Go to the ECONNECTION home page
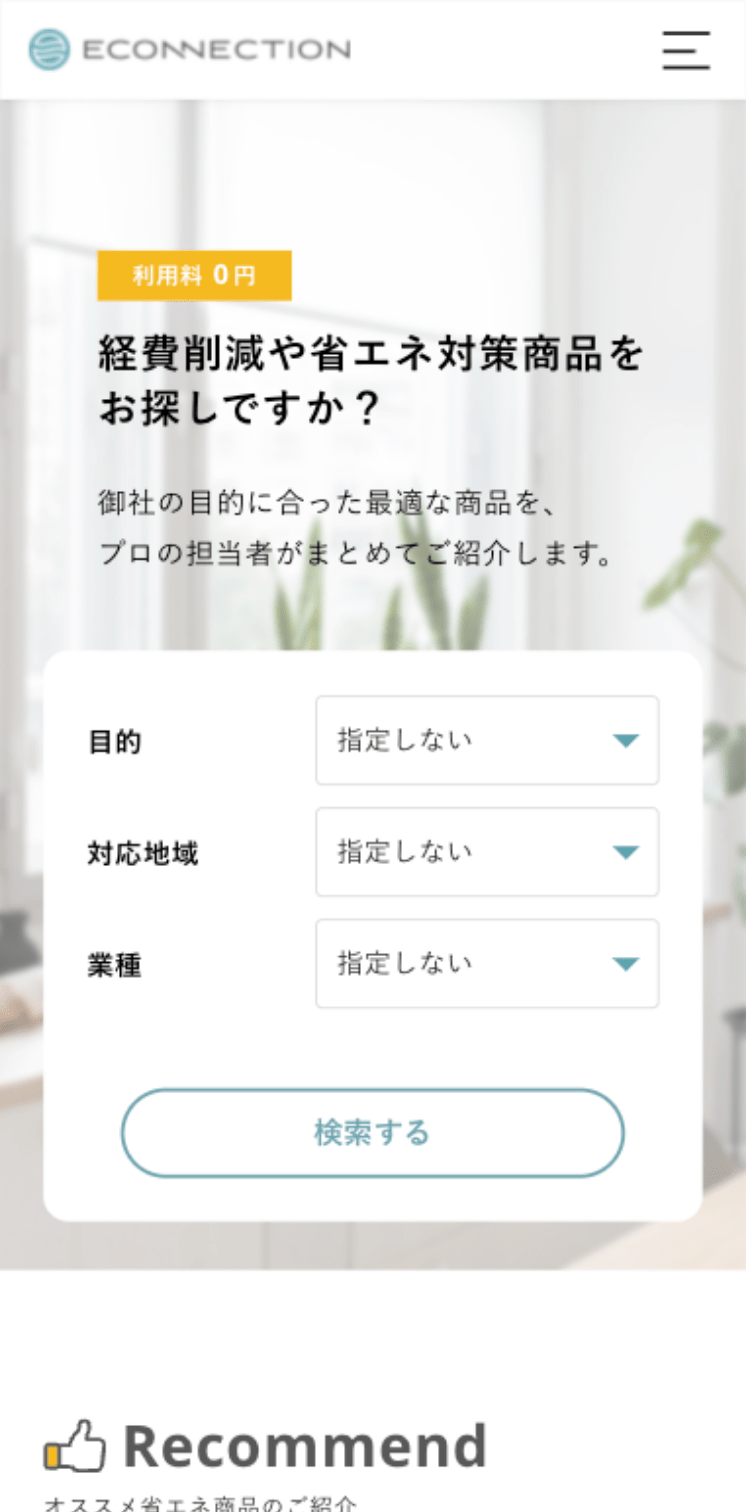The image size is (746, 1512). pyautogui.click(x=190, y=50)
